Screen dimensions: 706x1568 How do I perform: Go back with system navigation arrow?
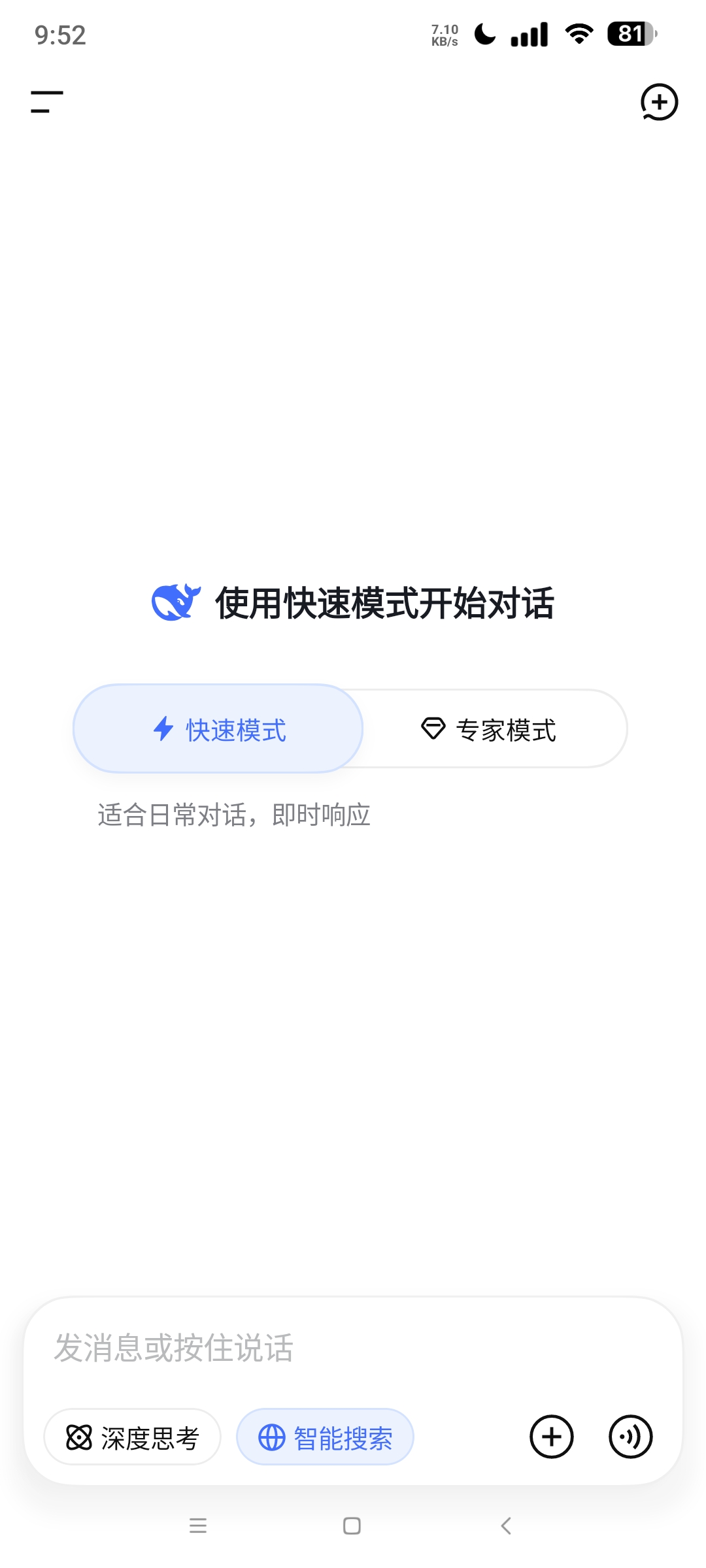click(x=506, y=1526)
